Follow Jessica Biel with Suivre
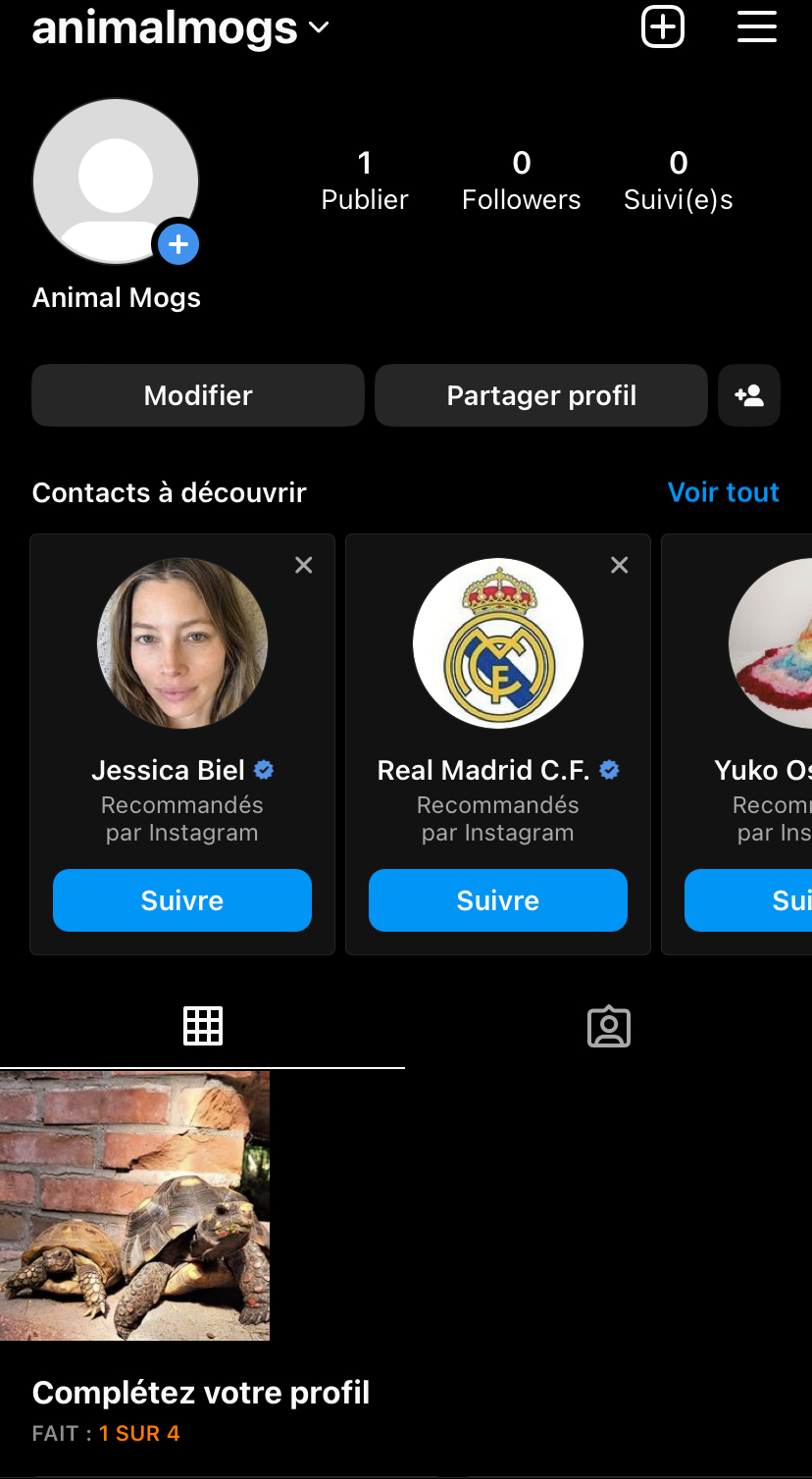The height and width of the screenshot is (1479, 812). [x=182, y=900]
